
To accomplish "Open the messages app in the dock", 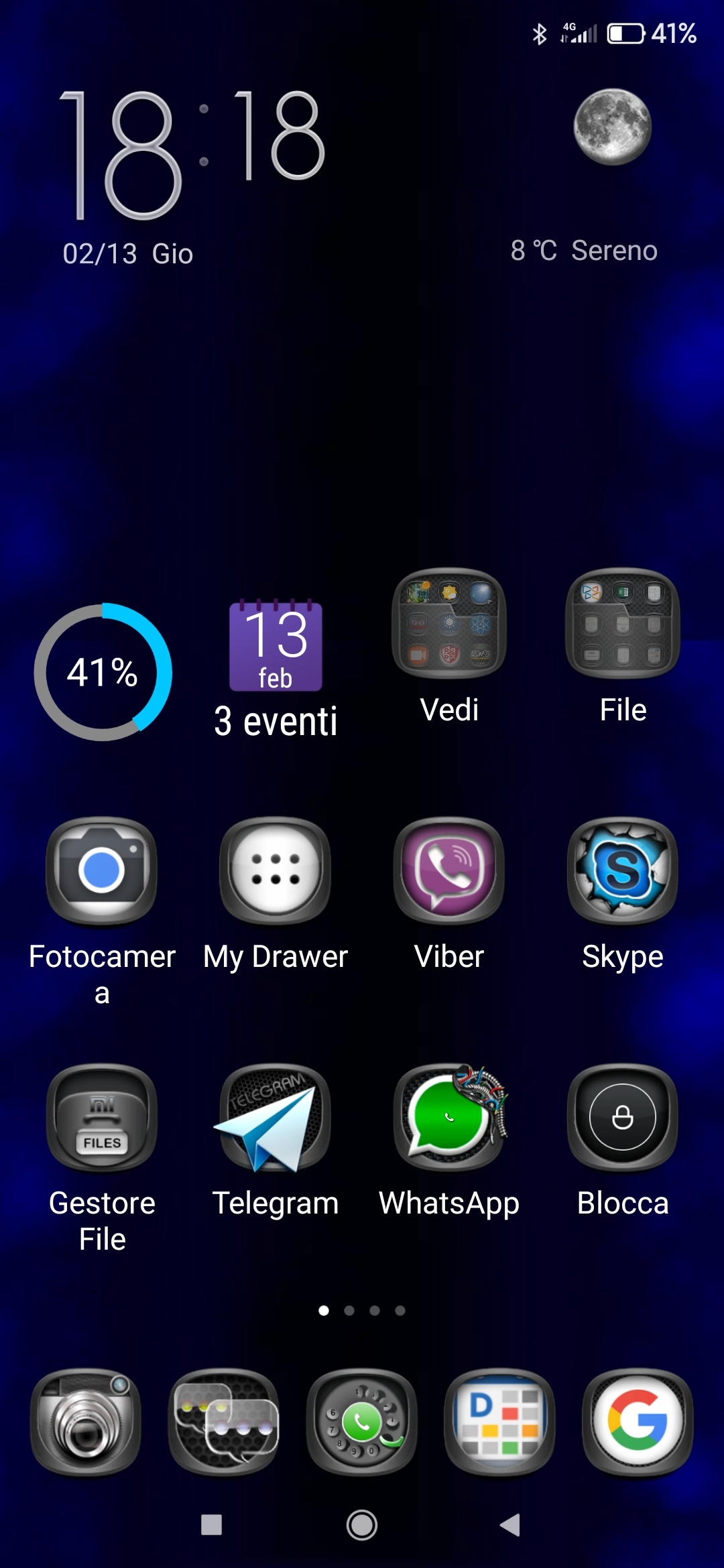I will 224,1422.
